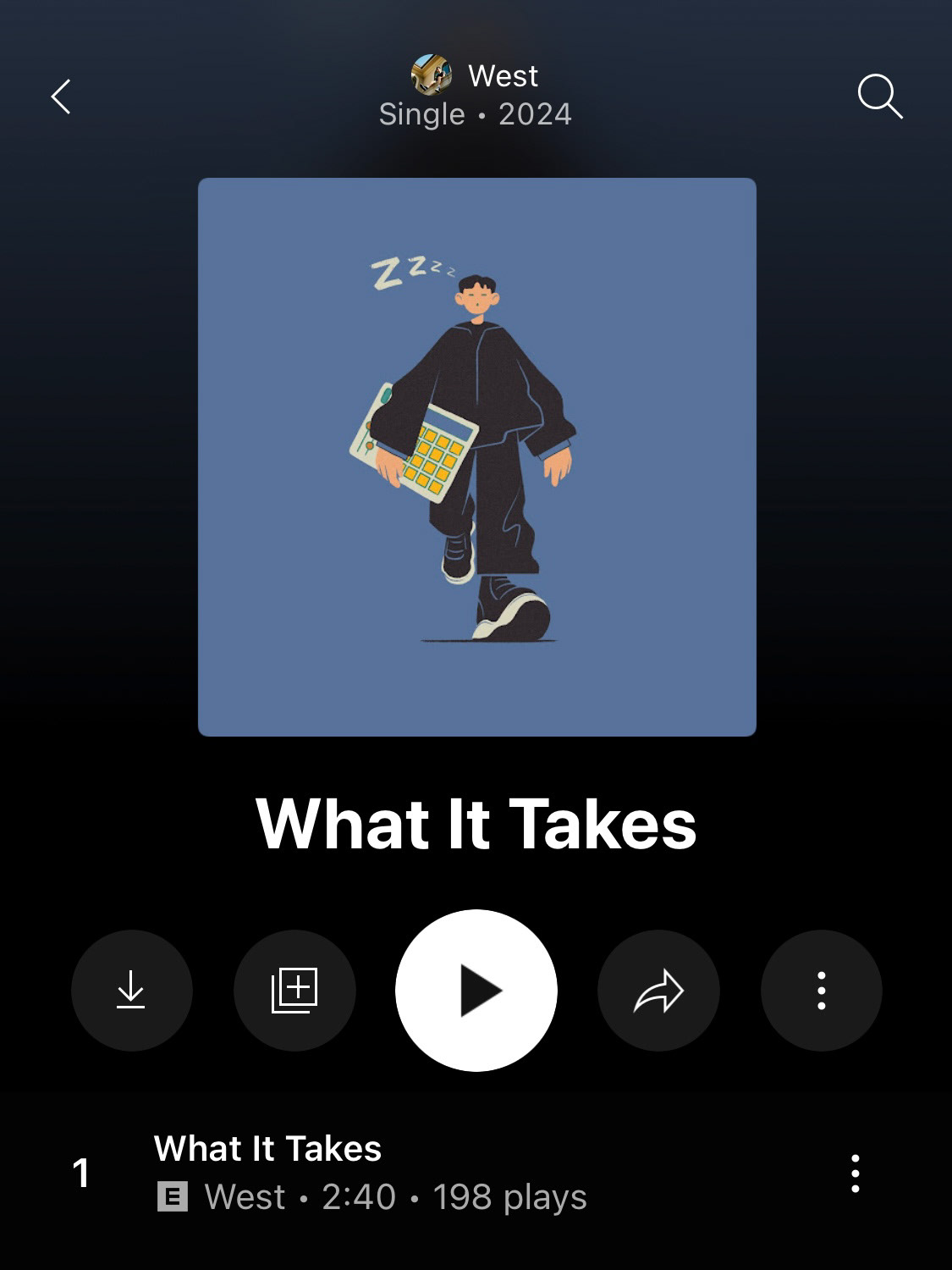Open West artist page link
Image resolution: width=952 pixels, height=1270 pixels.
(x=476, y=75)
